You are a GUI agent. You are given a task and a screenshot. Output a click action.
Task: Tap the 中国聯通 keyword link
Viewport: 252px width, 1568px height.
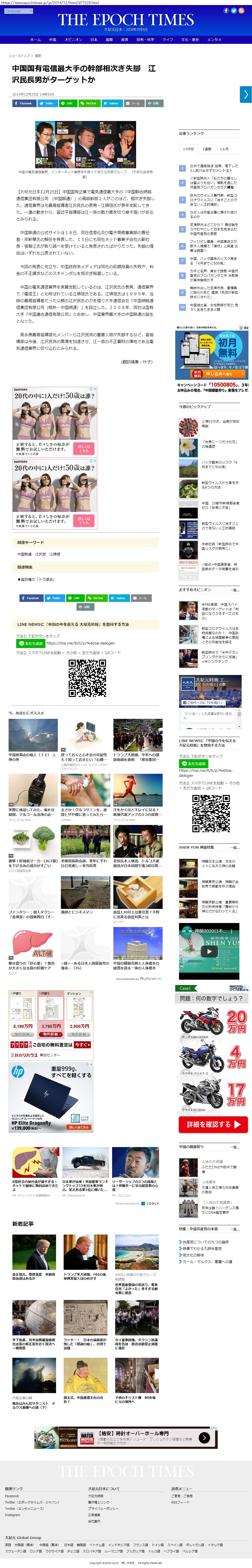pos(24,555)
